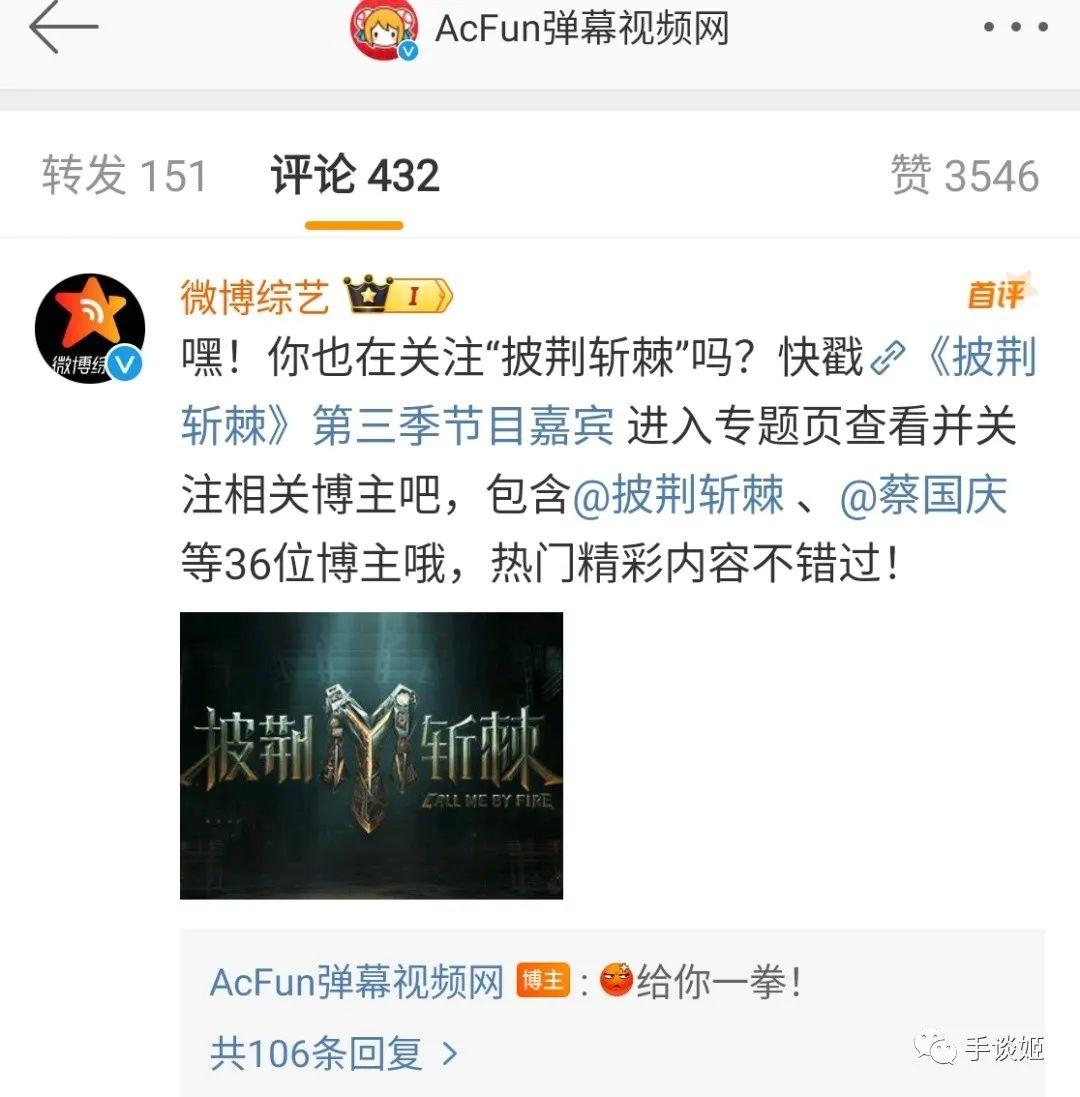View the 披荆斩棘 Call Me By Fire poster image

373,757
